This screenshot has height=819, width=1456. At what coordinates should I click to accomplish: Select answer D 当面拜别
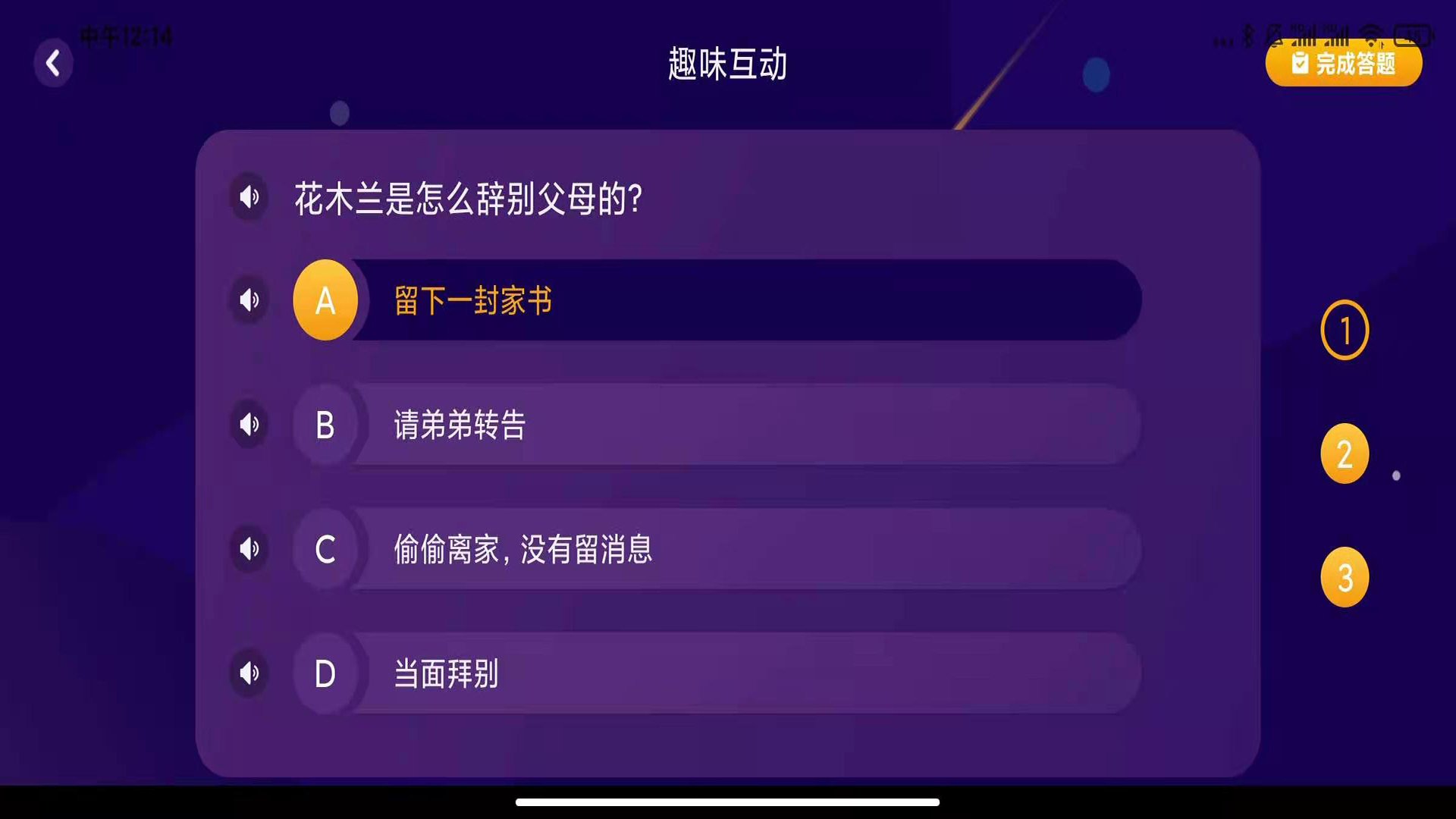click(x=716, y=673)
